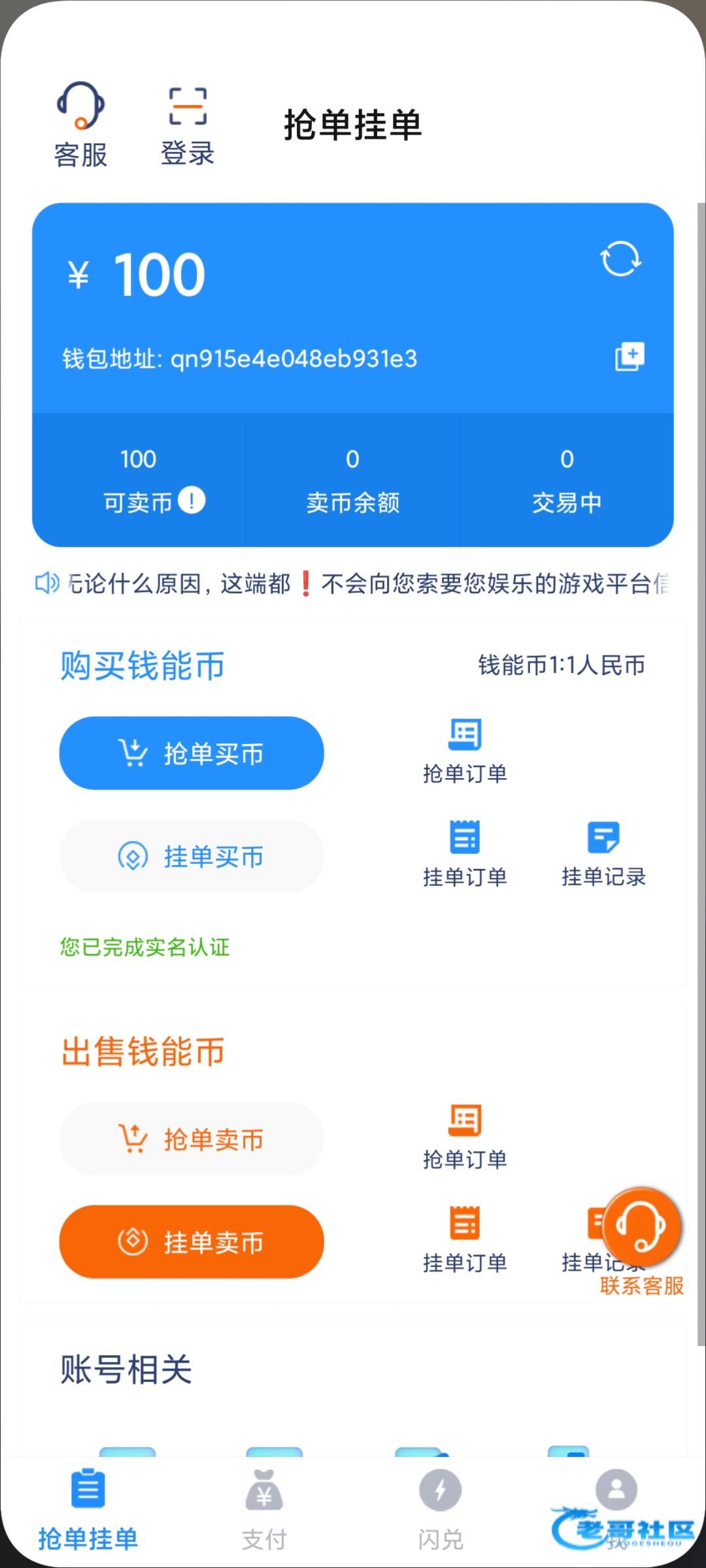Image resolution: width=706 pixels, height=1568 pixels.
Task: Tap the 登录 scan login icon
Action: point(188,124)
